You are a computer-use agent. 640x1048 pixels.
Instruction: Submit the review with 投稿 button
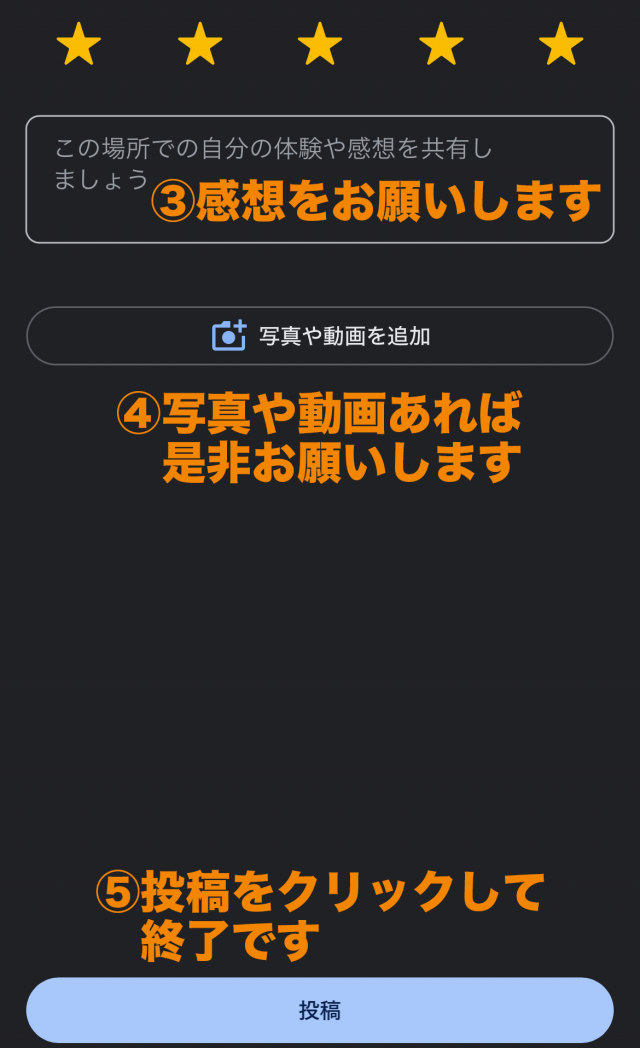(x=320, y=1010)
